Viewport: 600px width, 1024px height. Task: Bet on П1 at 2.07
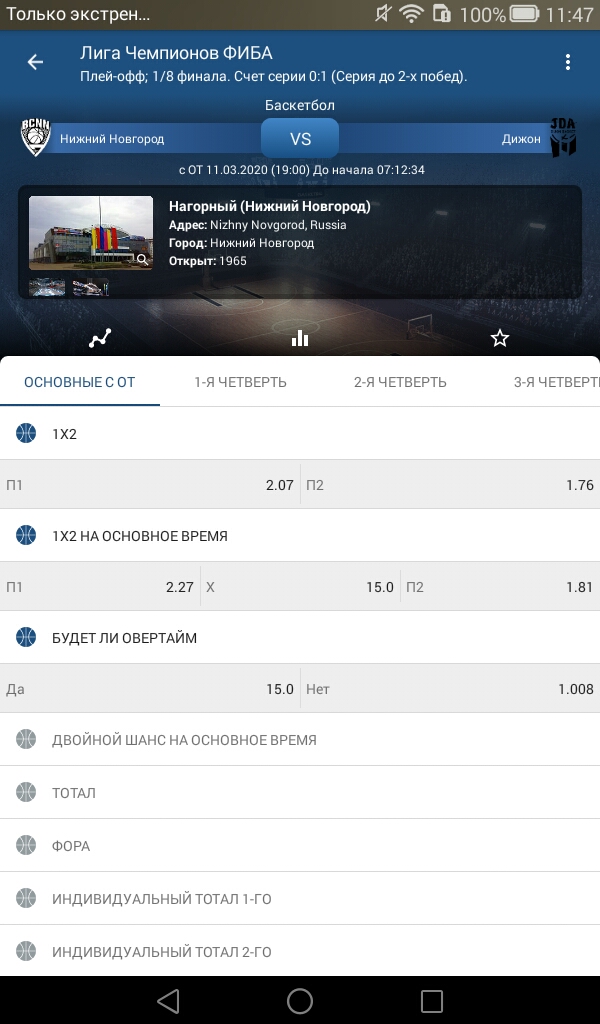[x=150, y=485]
